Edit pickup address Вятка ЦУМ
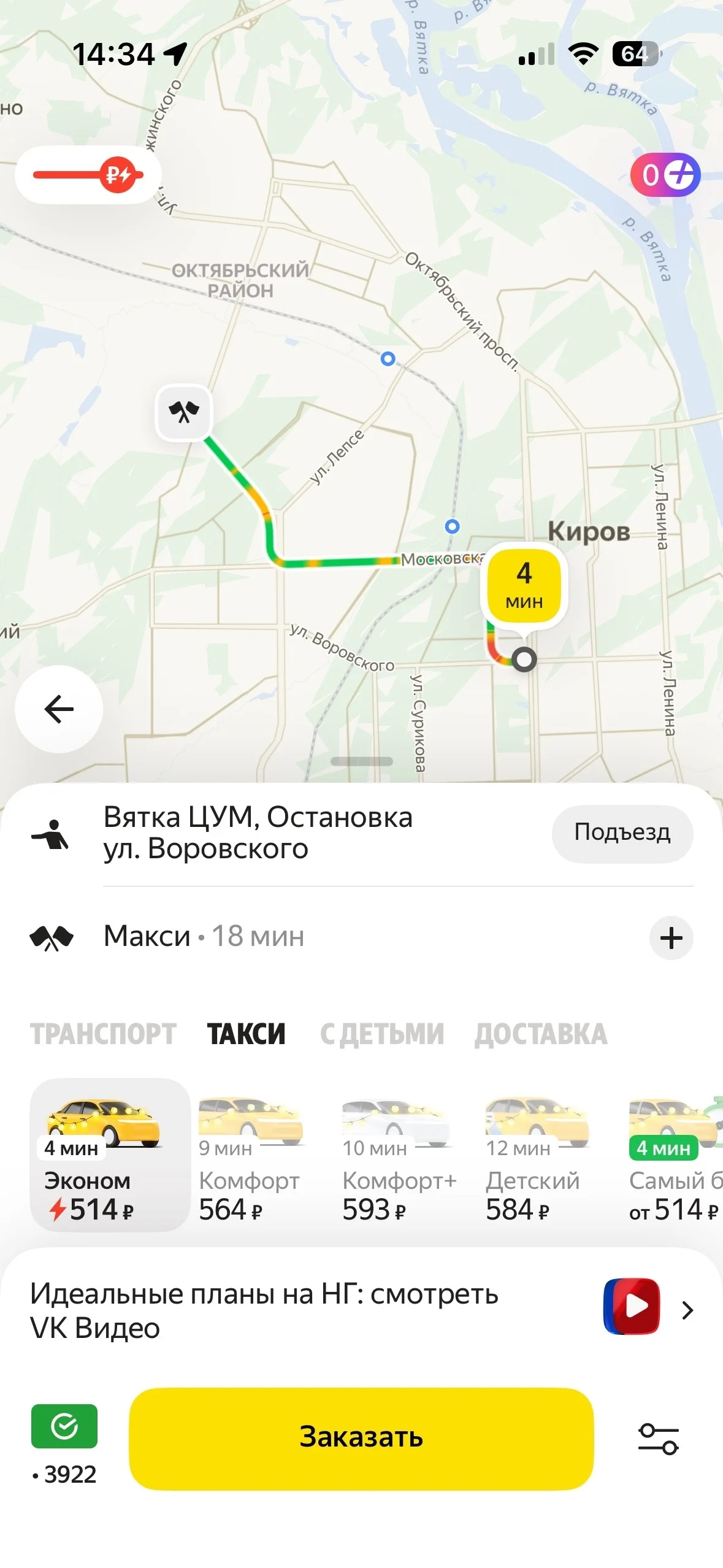Image resolution: width=723 pixels, height=1568 pixels. pyautogui.click(x=258, y=833)
